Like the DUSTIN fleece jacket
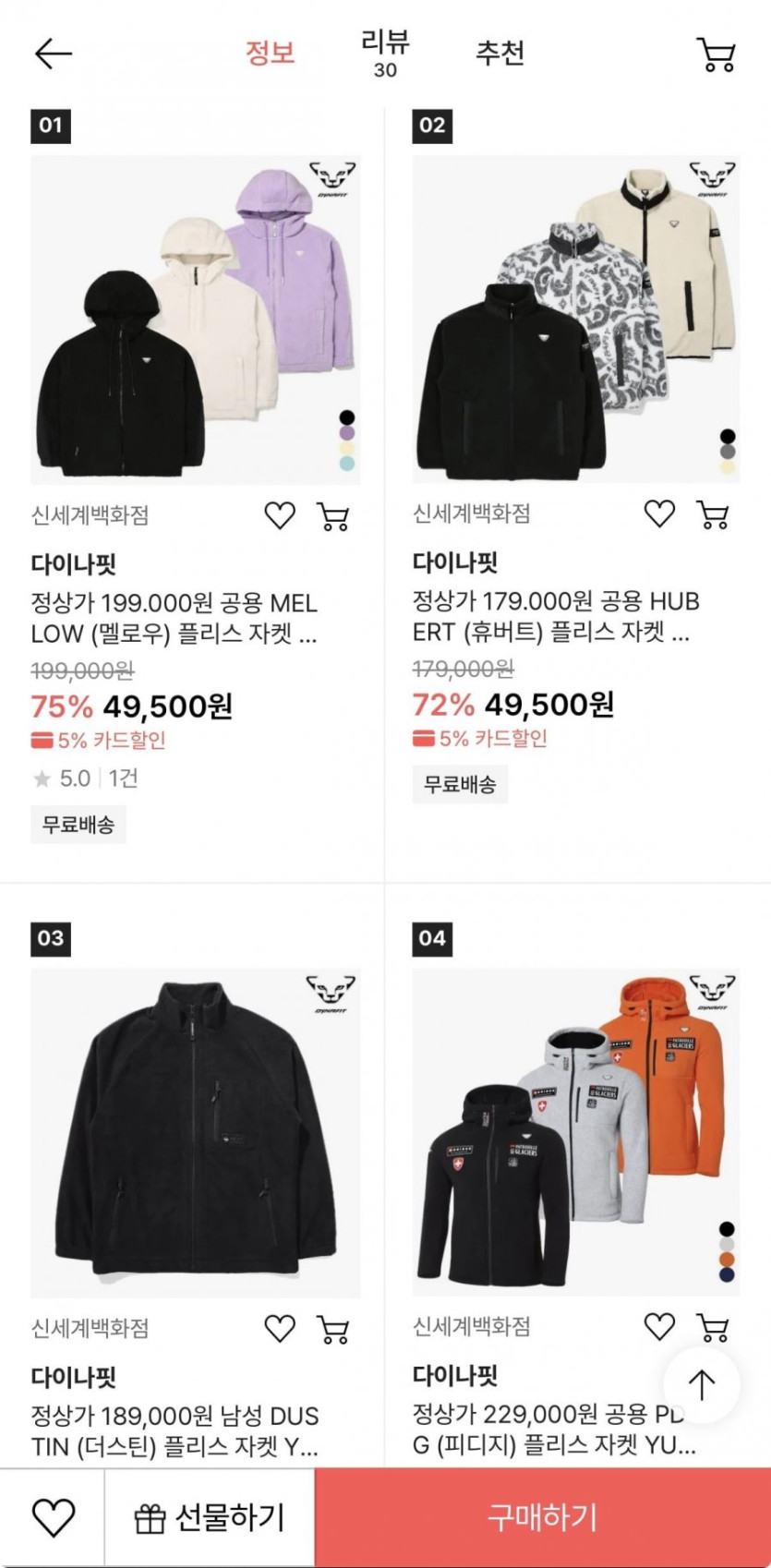The width and height of the screenshot is (771, 1568). (280, 1329)
